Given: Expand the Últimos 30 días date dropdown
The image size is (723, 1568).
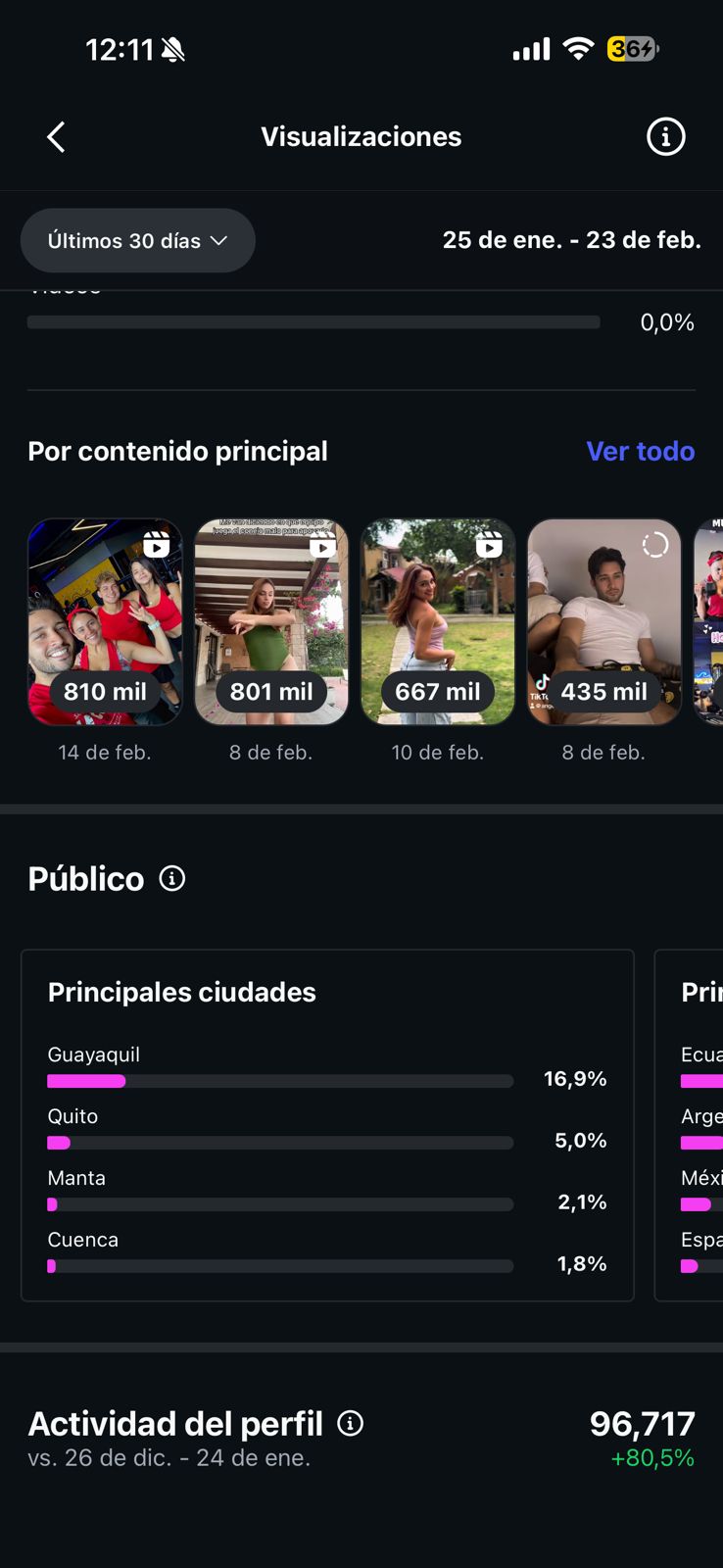Looking at the screenshot, I should (138, 241).
